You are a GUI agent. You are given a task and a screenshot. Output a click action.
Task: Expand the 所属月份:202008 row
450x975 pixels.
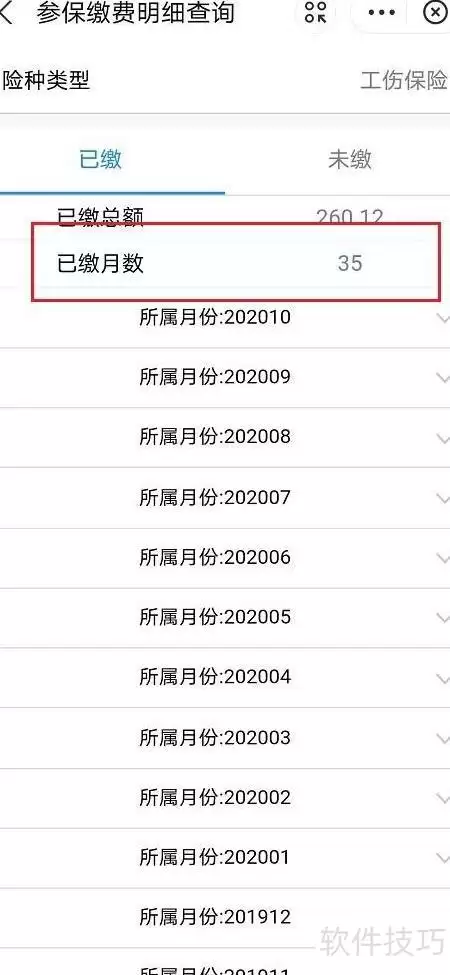point(225,437)
